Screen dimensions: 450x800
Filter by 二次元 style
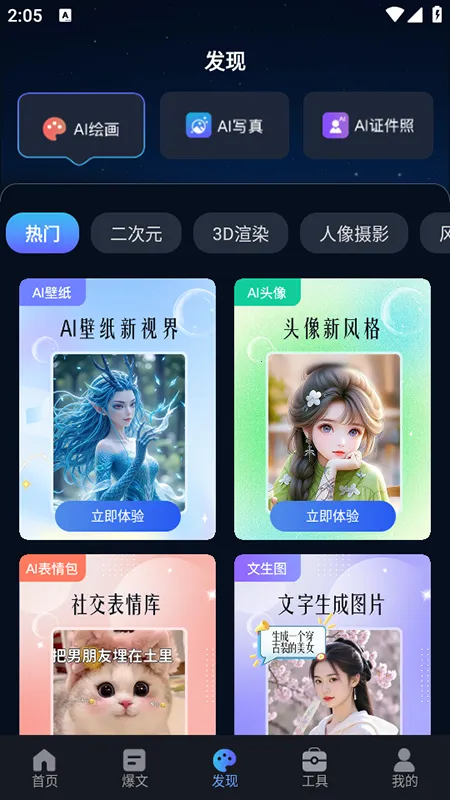(136, 234)
